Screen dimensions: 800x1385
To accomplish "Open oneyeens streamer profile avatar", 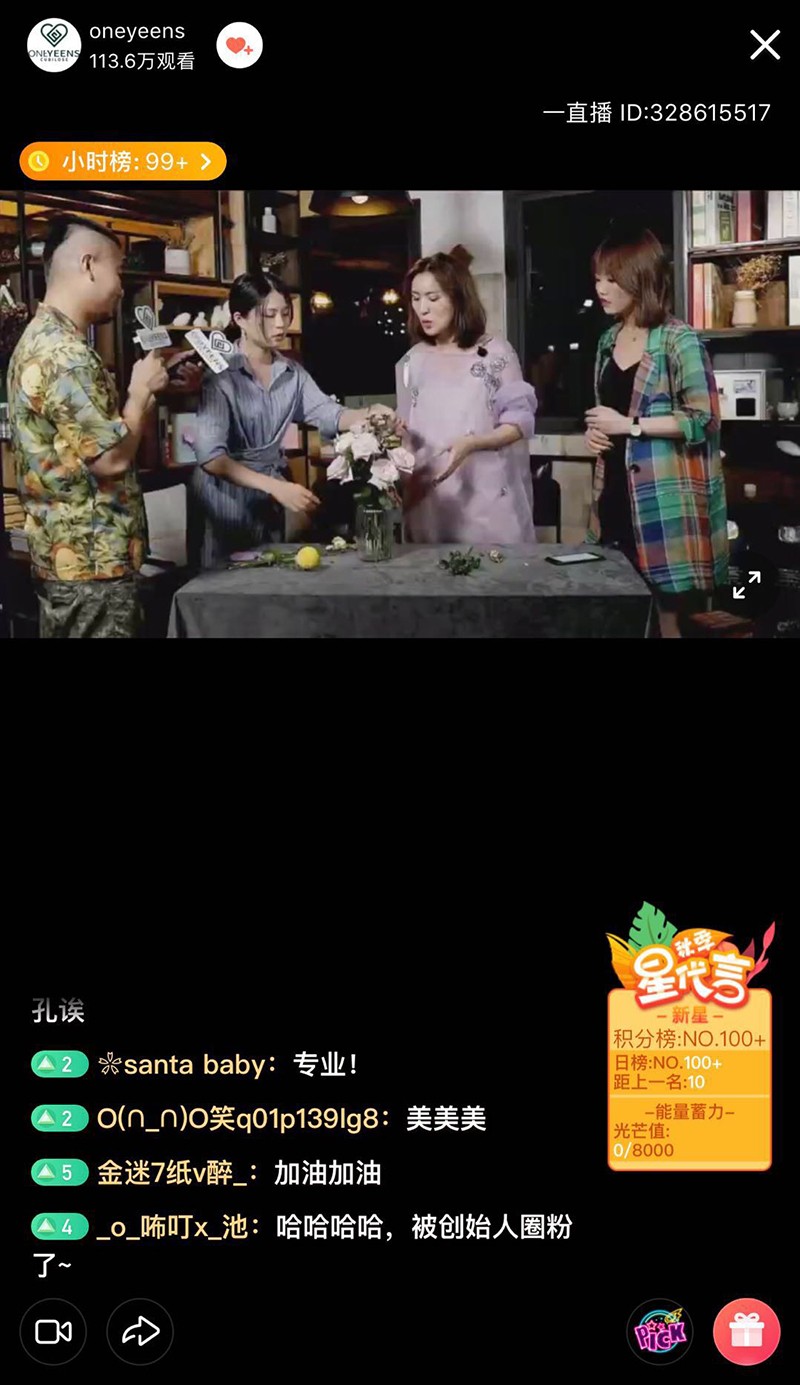I will [x=54, y=46].
